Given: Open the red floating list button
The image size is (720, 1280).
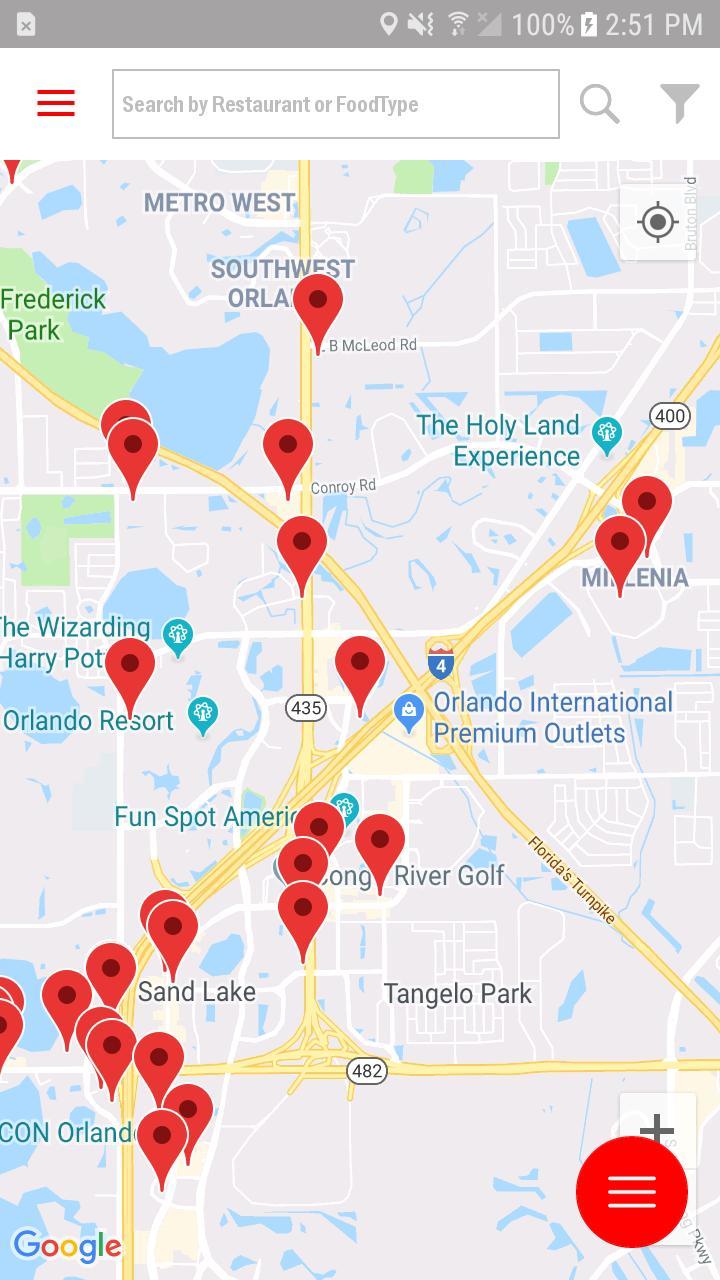Looking at the screenshot, I should point(632,1192).
